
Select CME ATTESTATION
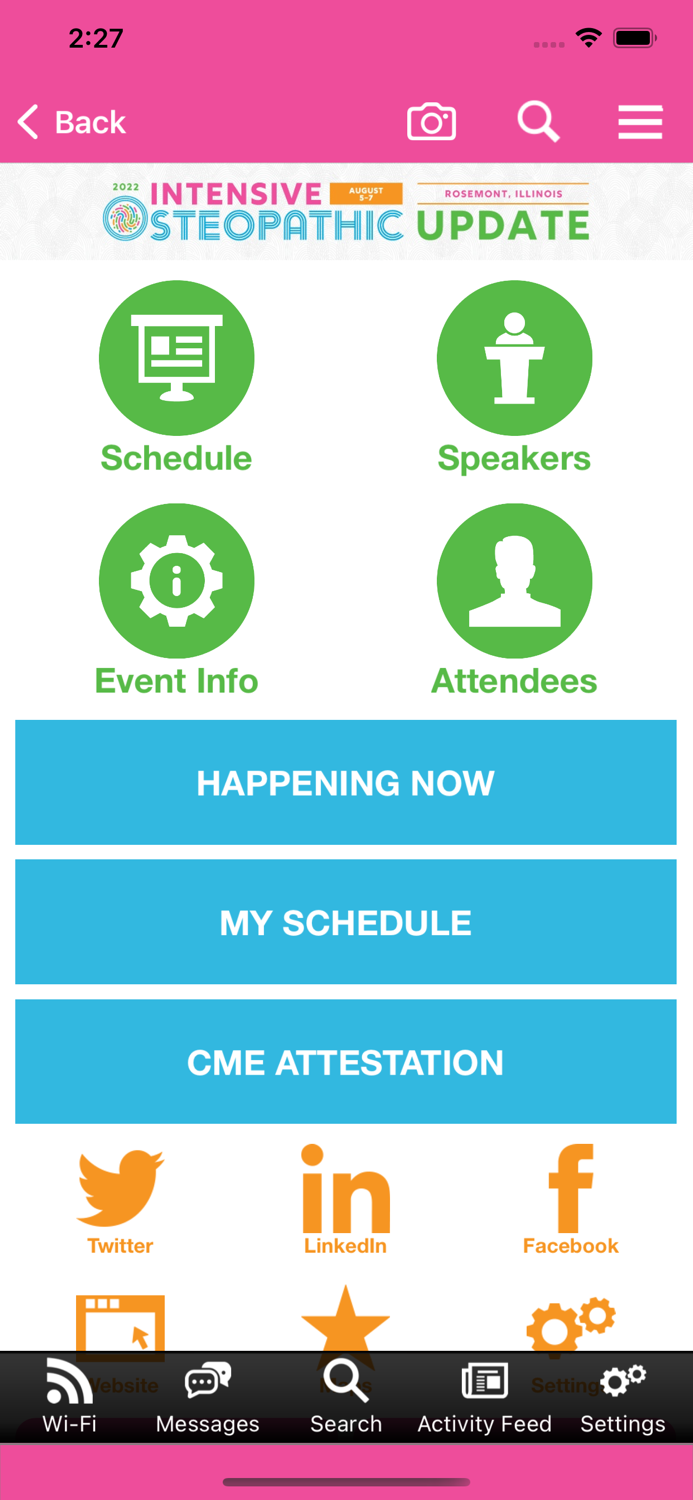coord(346,1062)
